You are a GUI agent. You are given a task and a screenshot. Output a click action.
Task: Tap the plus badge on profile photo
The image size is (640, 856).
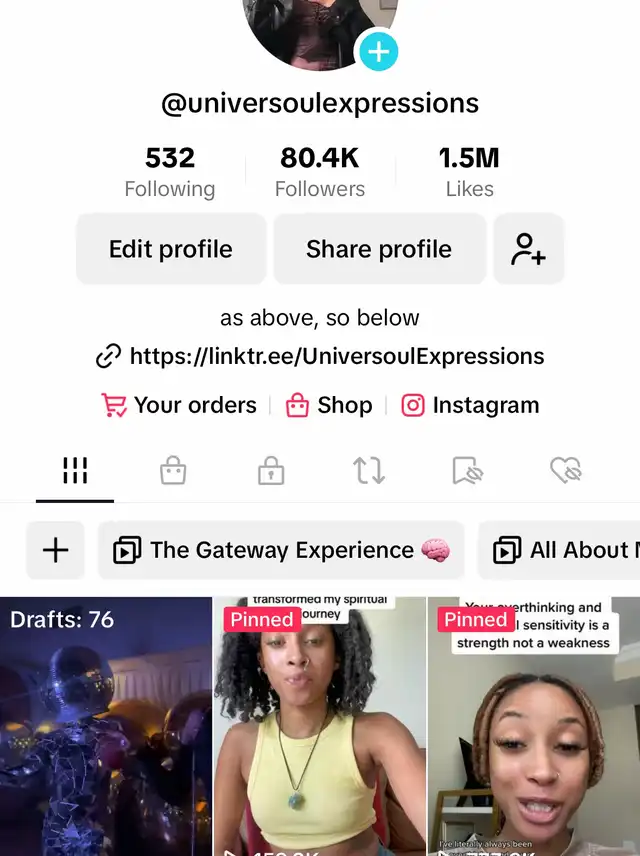coord(379,51)
